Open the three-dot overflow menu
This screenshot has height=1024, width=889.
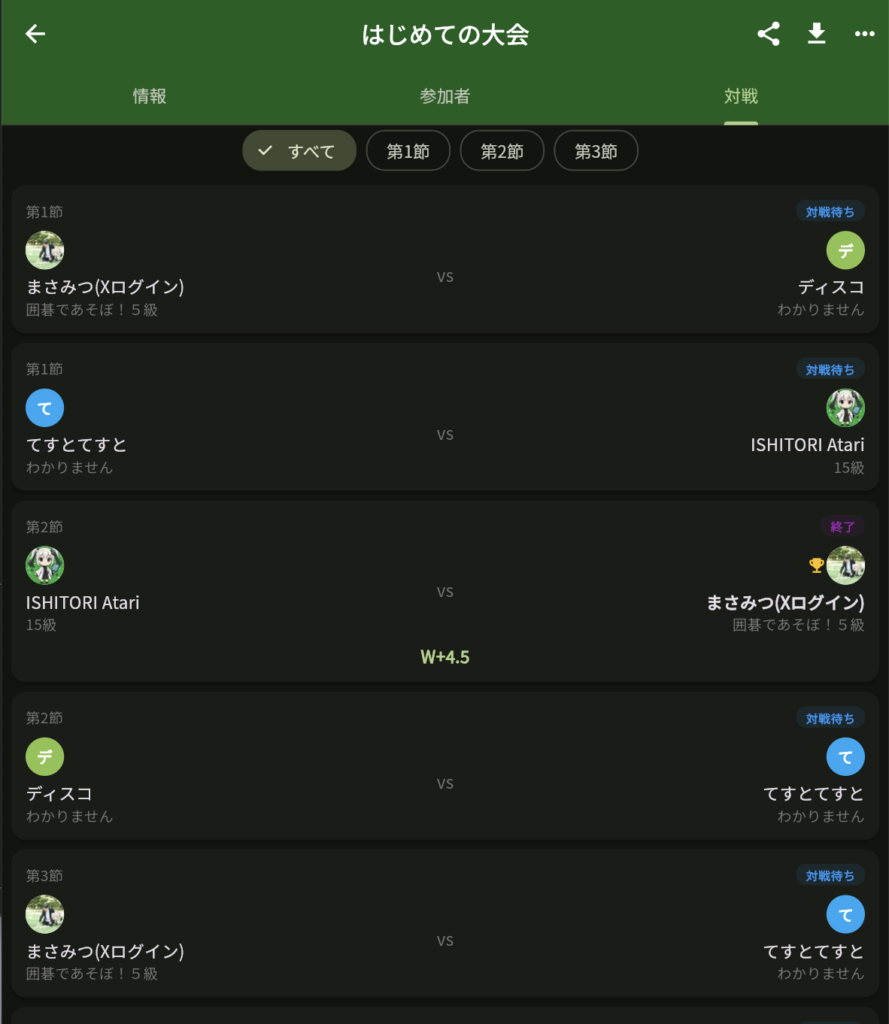coord(864,34)
